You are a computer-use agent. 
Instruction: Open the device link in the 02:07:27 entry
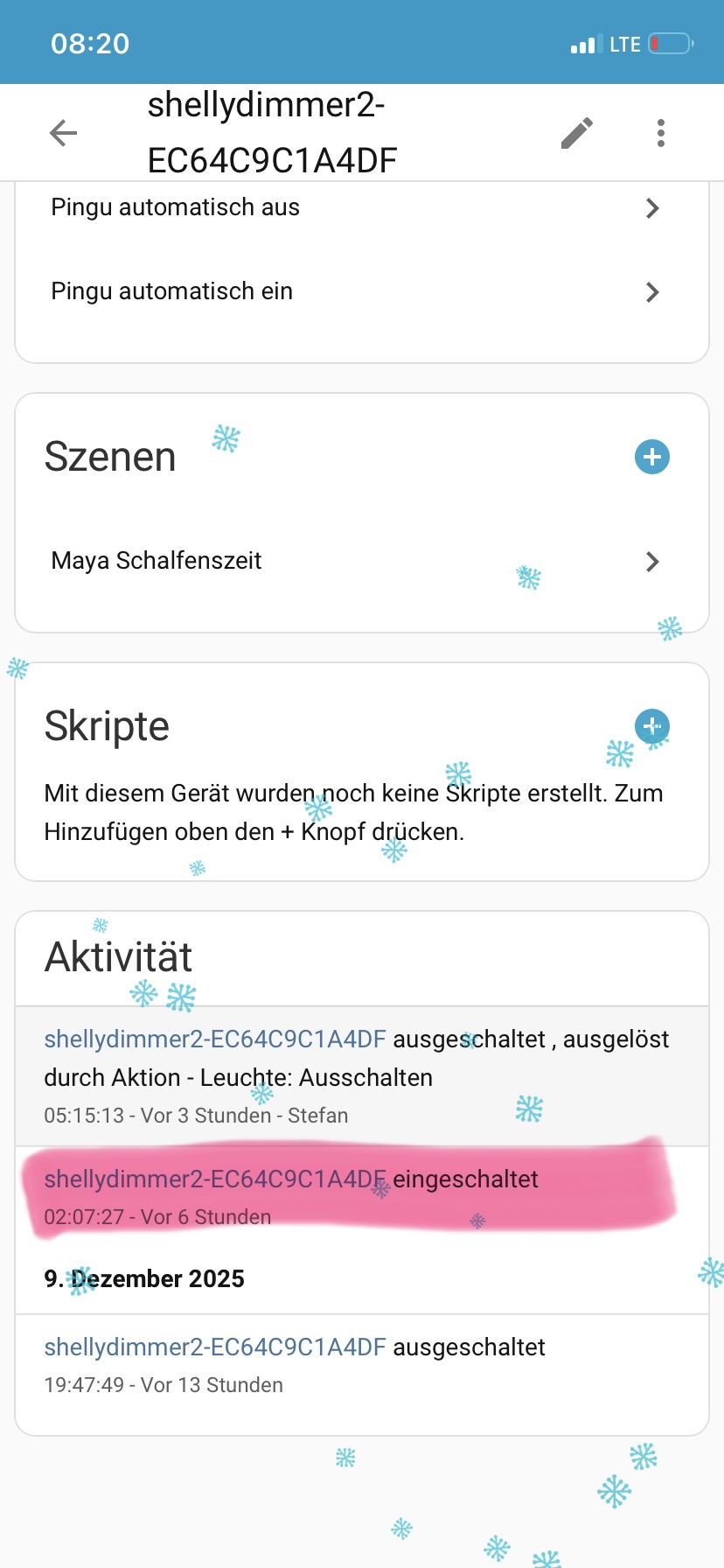pyautogui.click(x=215, y=1179)
